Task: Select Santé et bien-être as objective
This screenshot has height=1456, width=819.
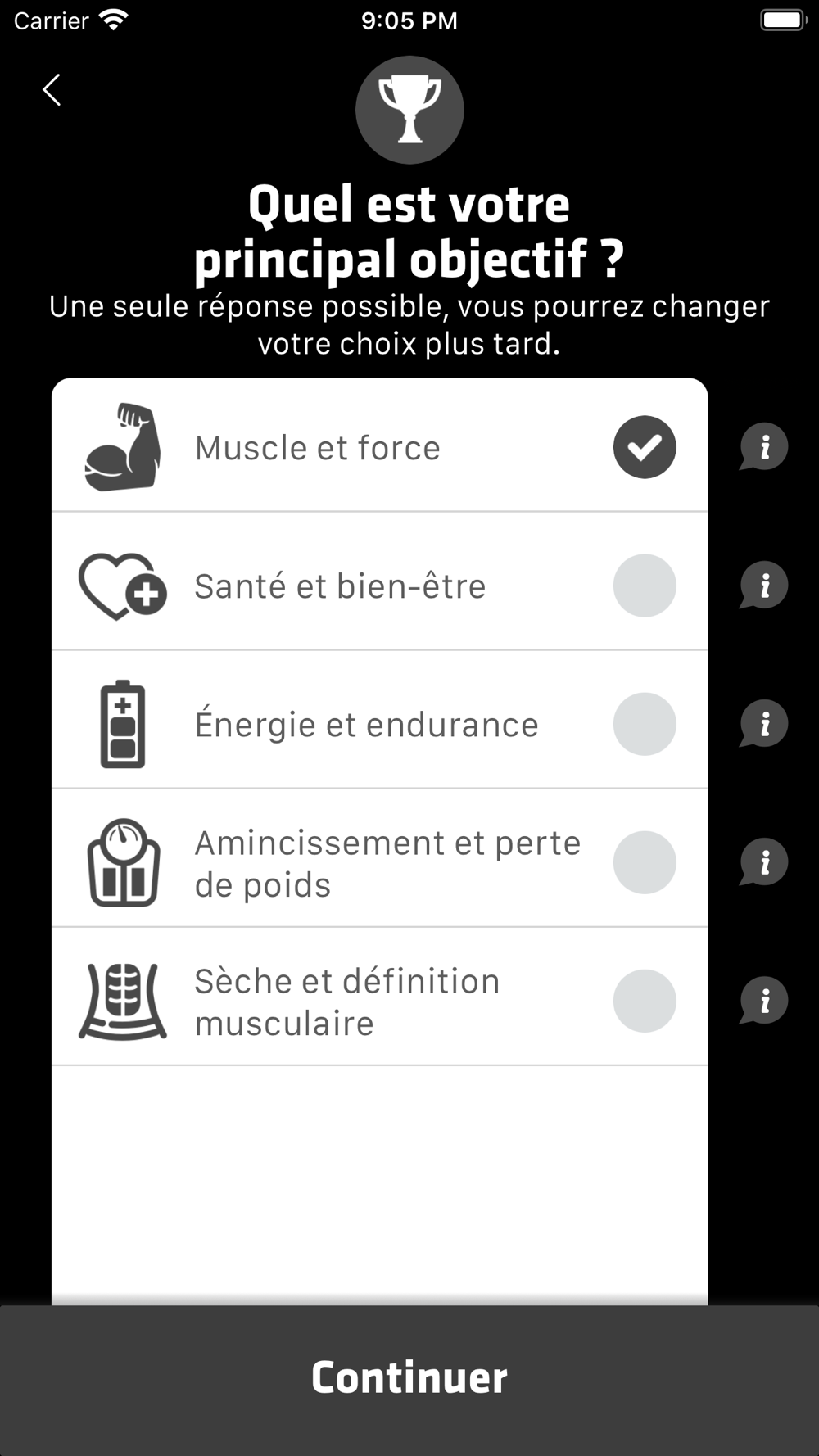Action: [644, 586]
